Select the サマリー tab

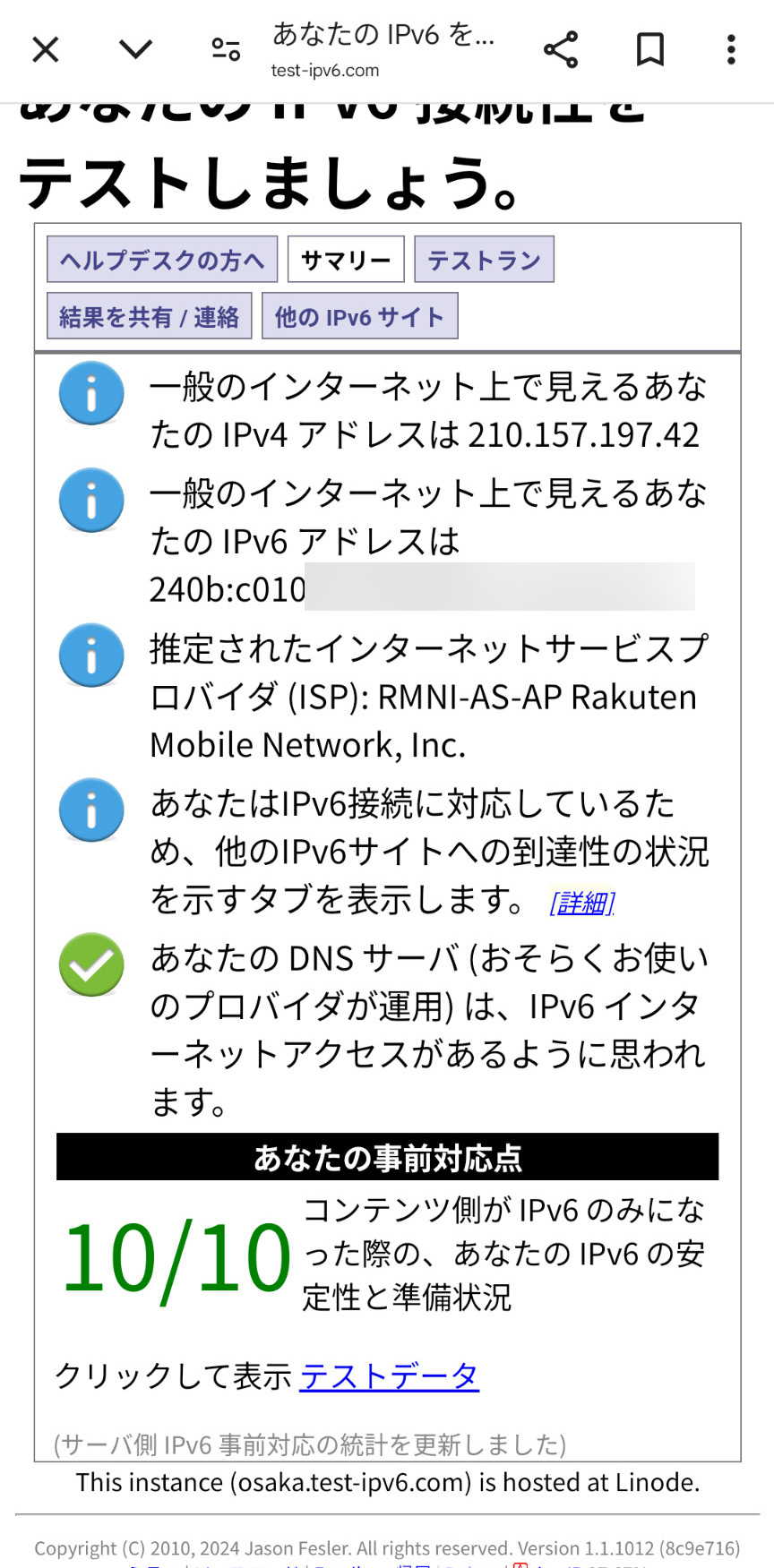point(346,260)
